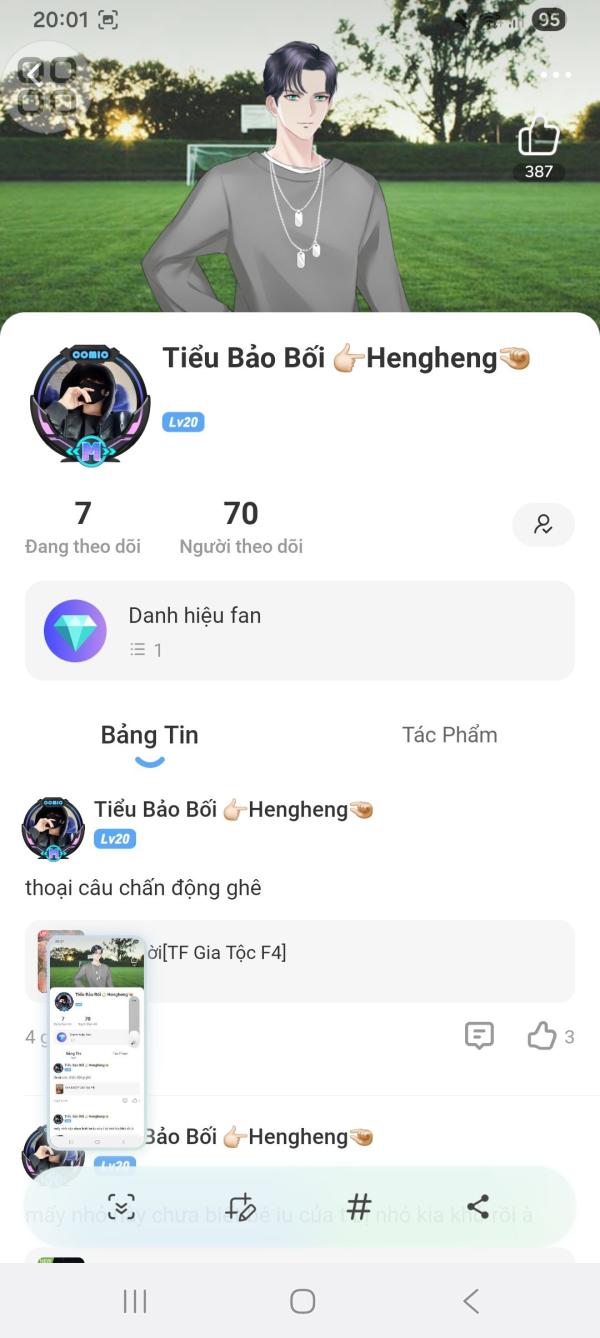Like the profile with the thumbs-up (387)

(539, 137)
